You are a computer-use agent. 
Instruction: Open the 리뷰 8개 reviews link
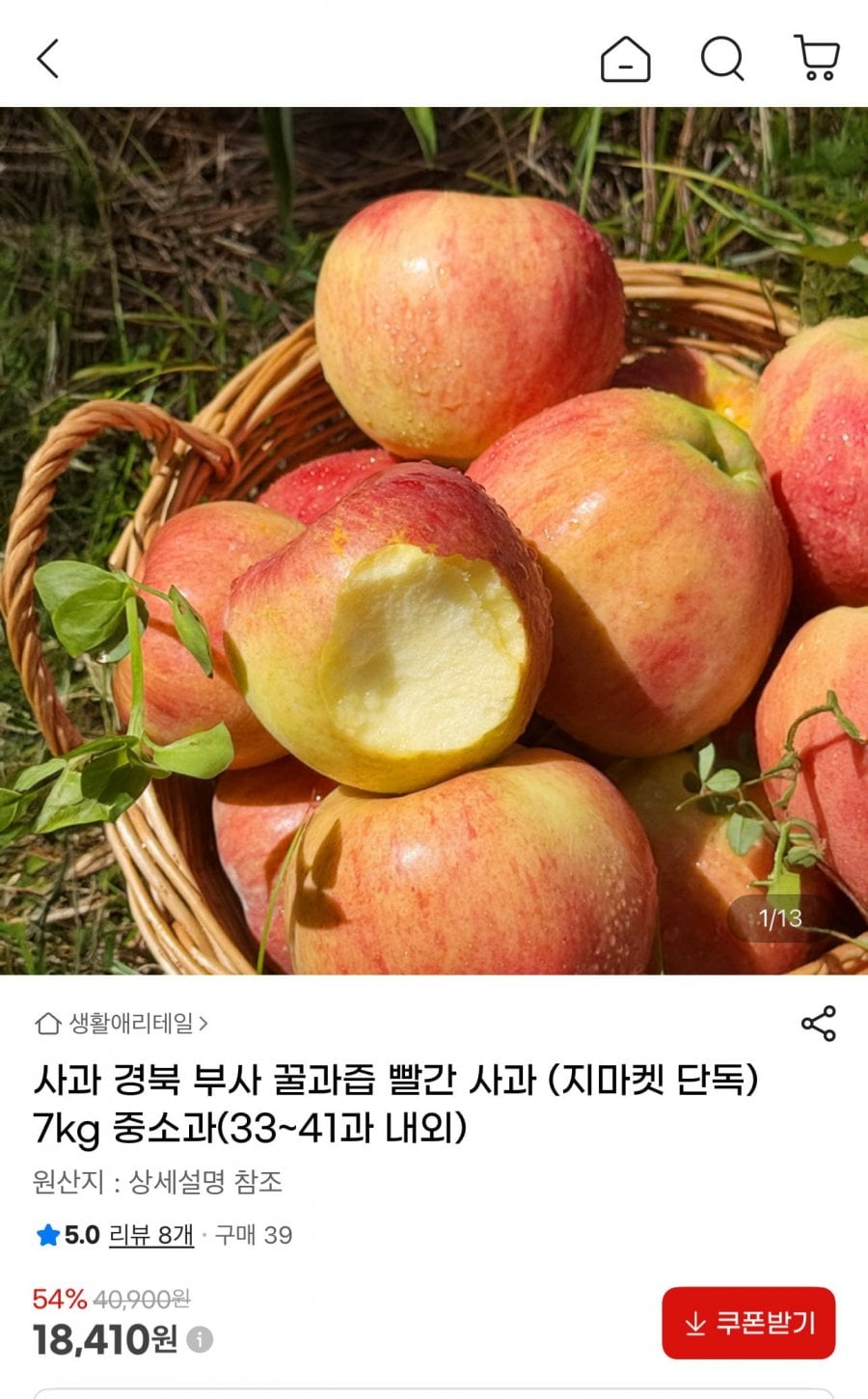pyautogui.click(x=151, y=1235)
